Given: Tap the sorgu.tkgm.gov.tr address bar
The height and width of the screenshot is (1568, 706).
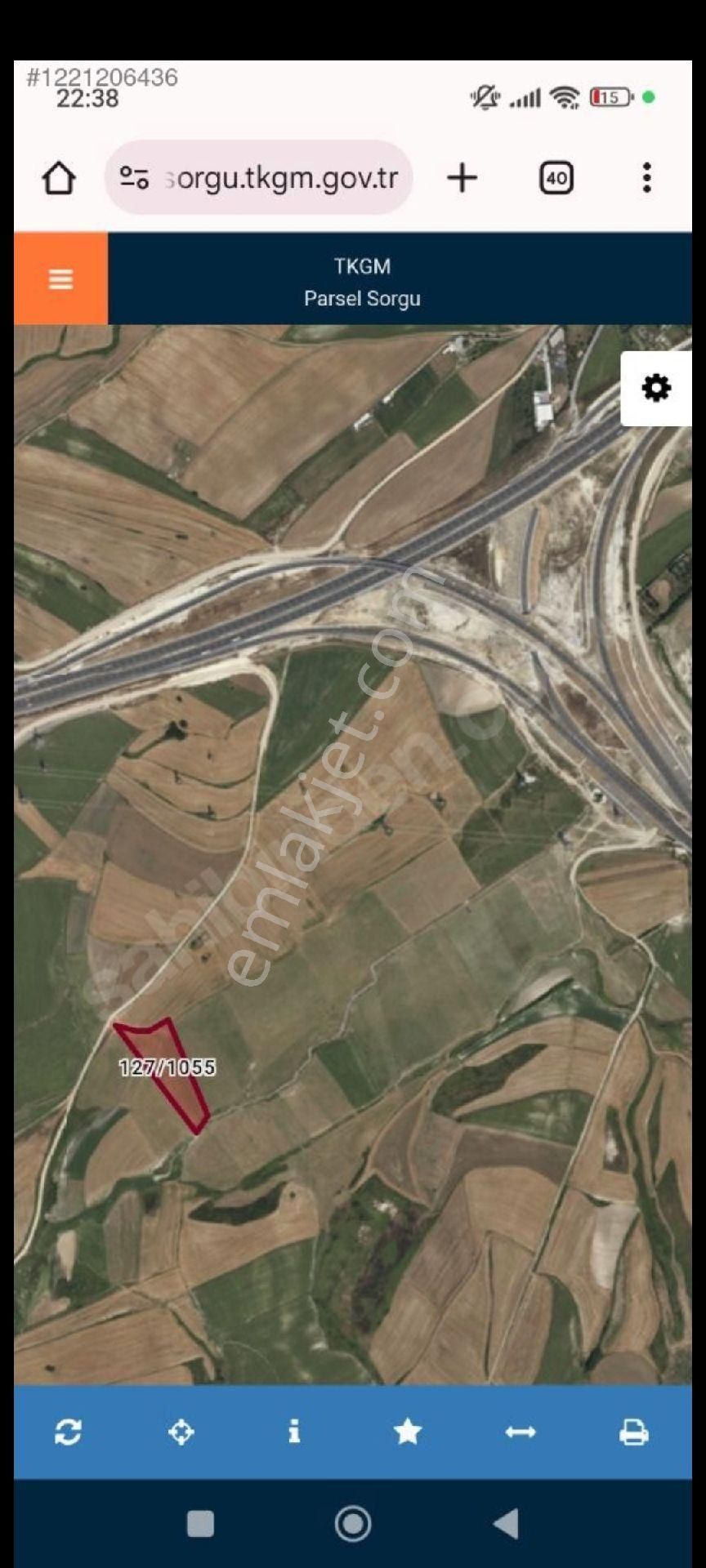Looking at the screenshot, I should click(259, 178).
